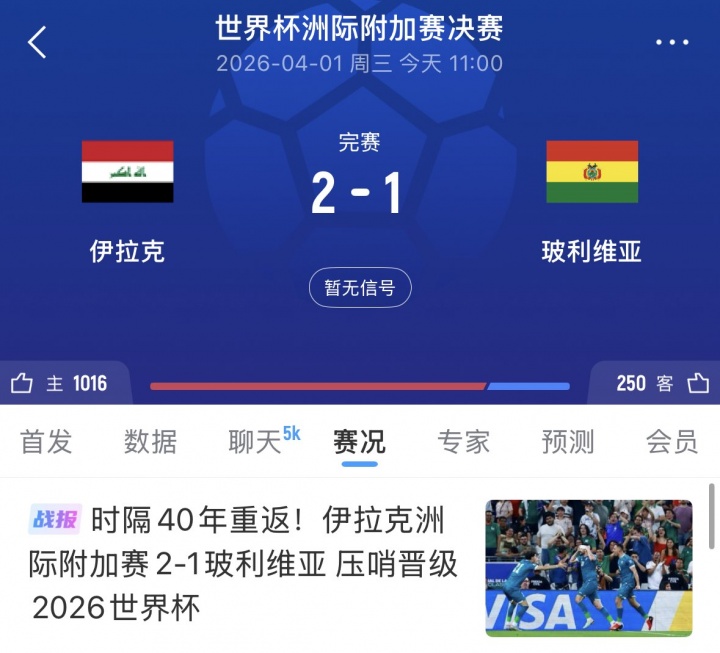Tap the 暂无信号 signal button
The width and height of the screenshot is (720, 653).
click(x=360, y=289)
